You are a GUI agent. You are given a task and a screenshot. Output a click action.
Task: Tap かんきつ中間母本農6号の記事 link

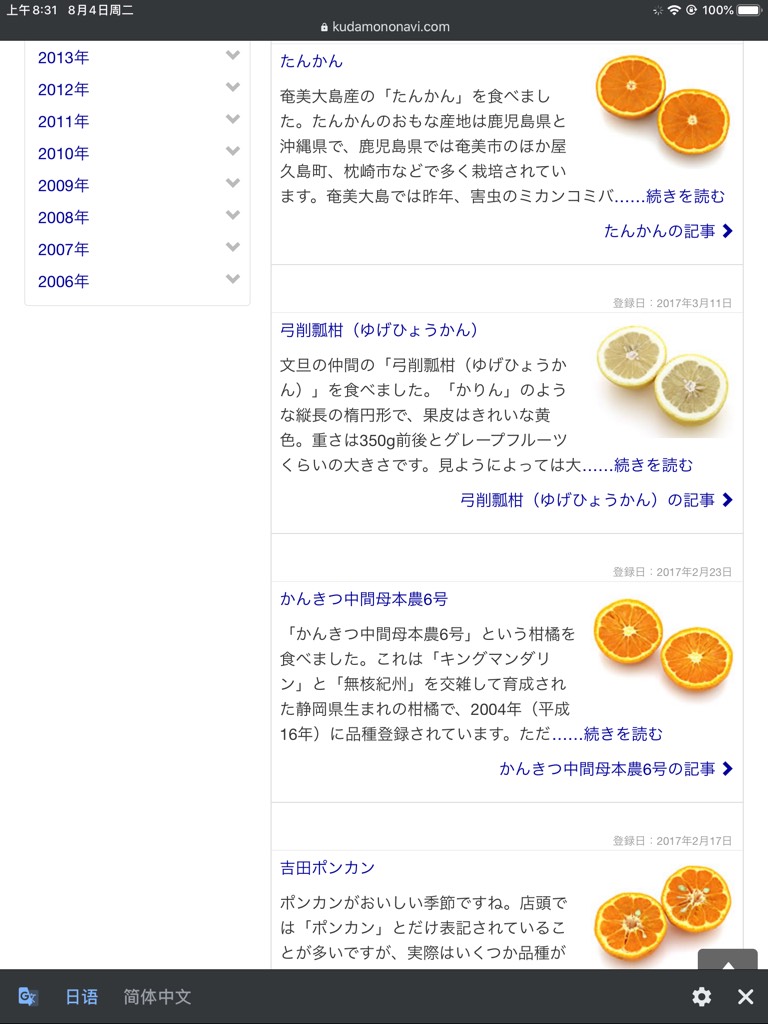[x=616, y=769]
